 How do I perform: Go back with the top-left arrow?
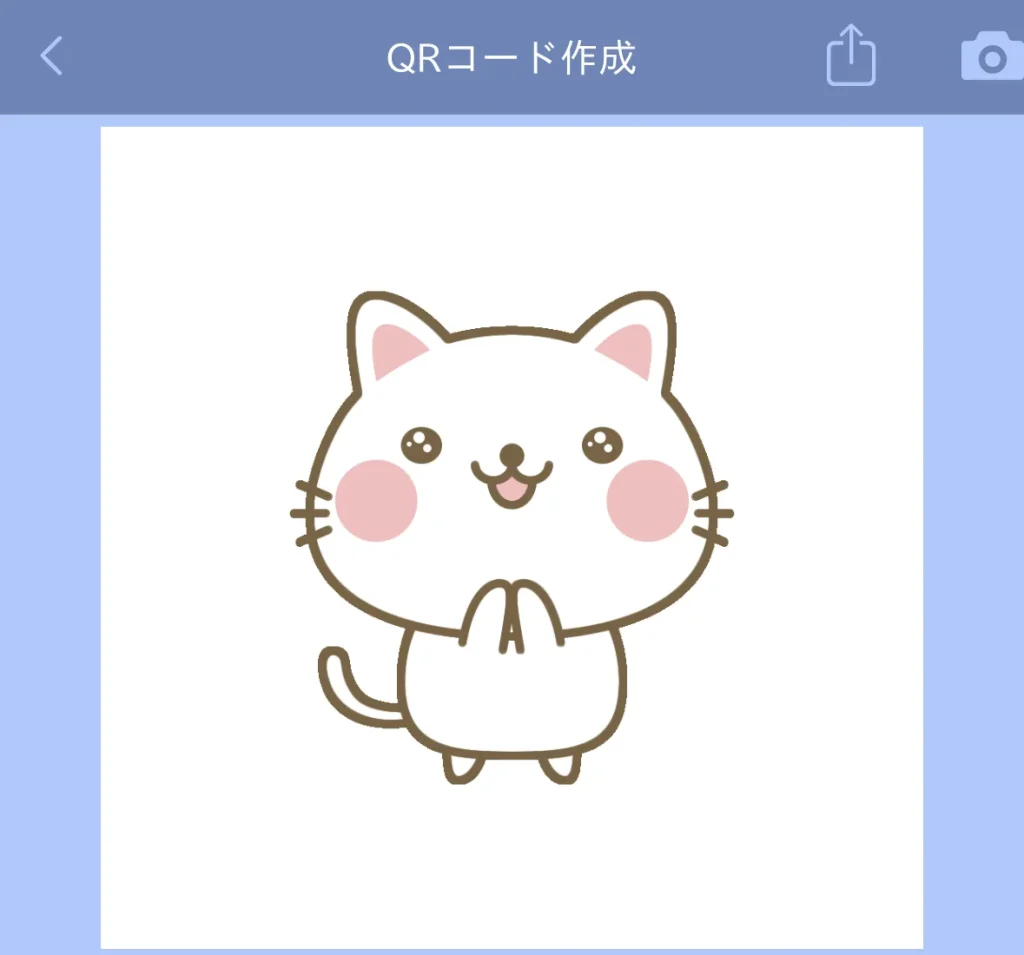pyautogui.click(x=52, y=57)
